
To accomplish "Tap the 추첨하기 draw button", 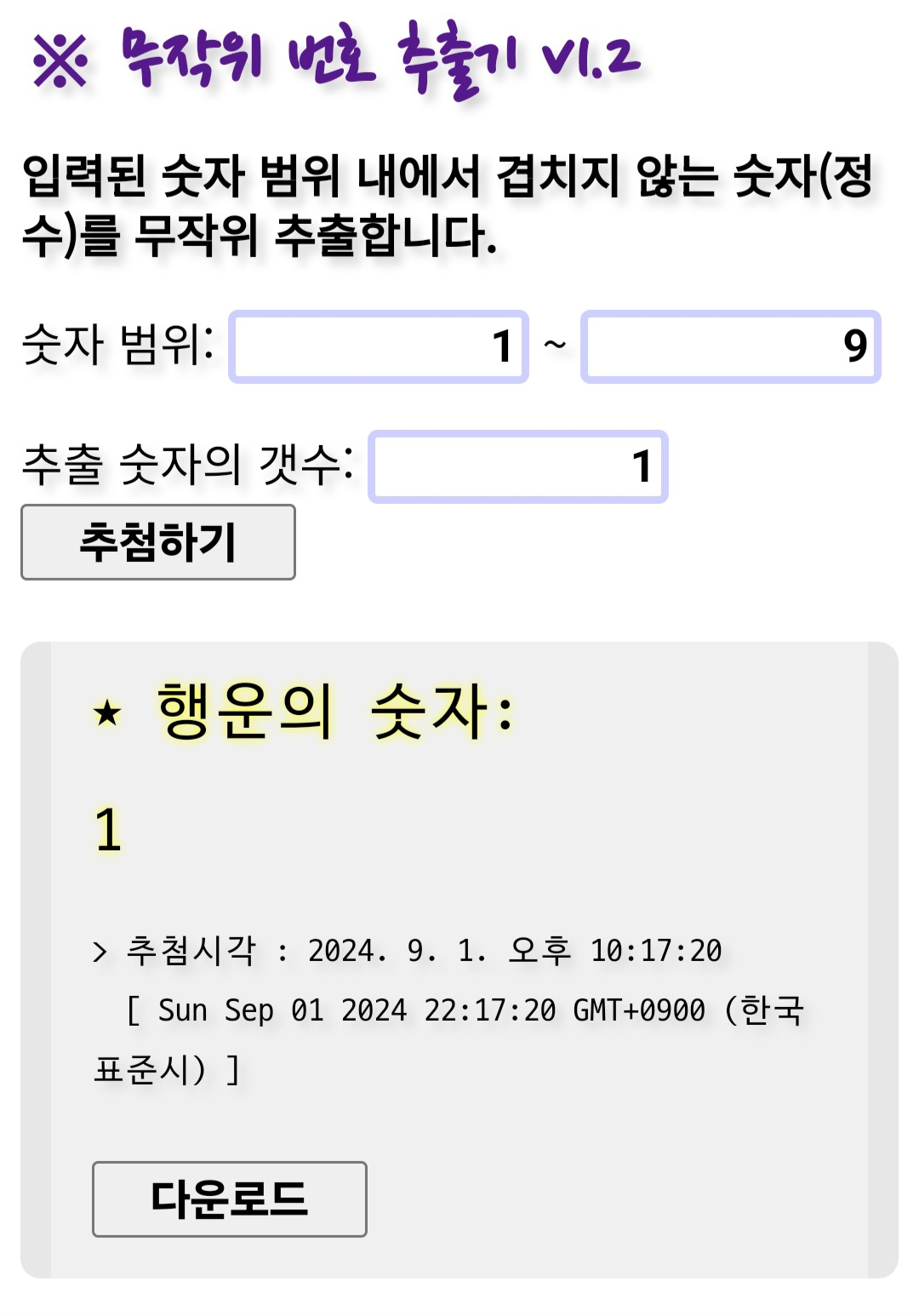I will (x=158, y=542).
